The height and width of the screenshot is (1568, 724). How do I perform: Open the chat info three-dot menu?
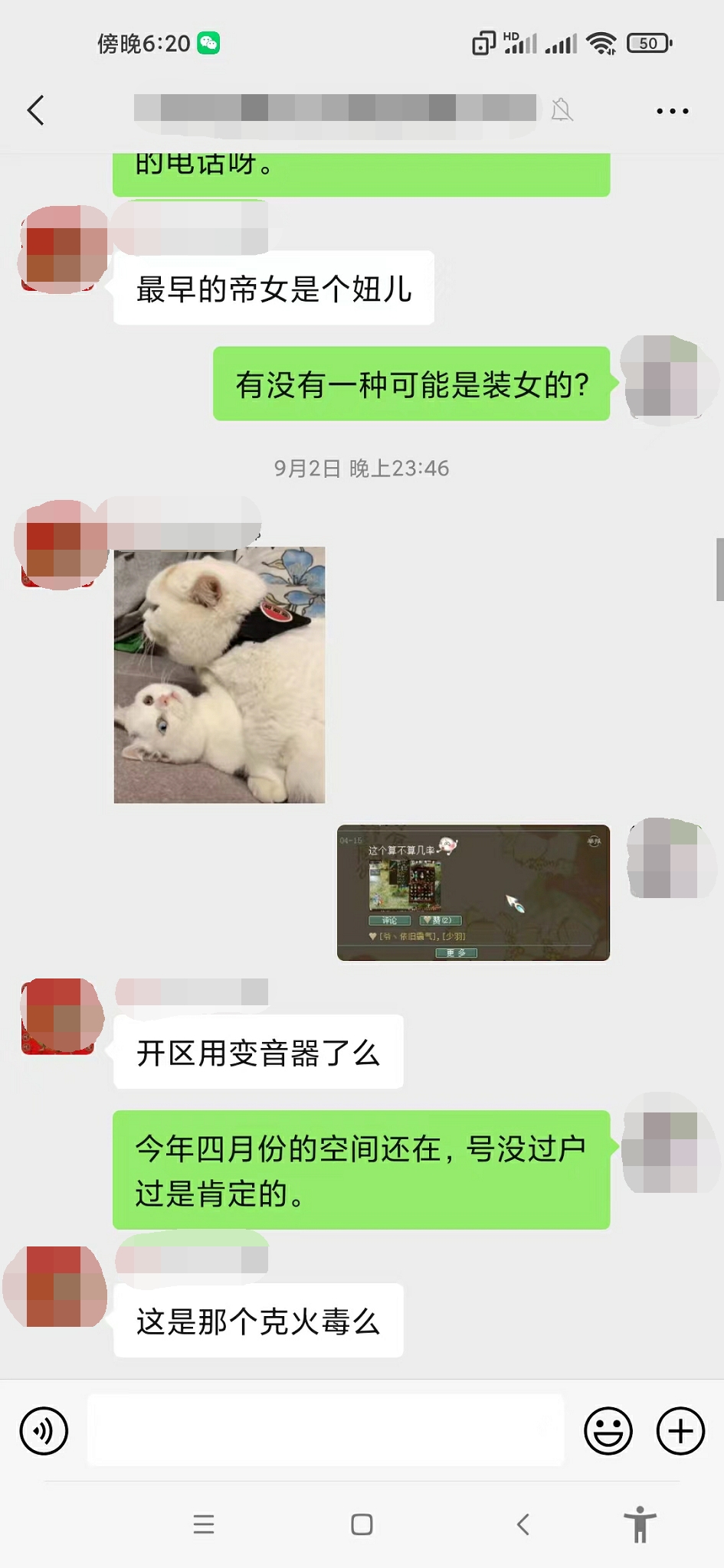coord(672,111)
